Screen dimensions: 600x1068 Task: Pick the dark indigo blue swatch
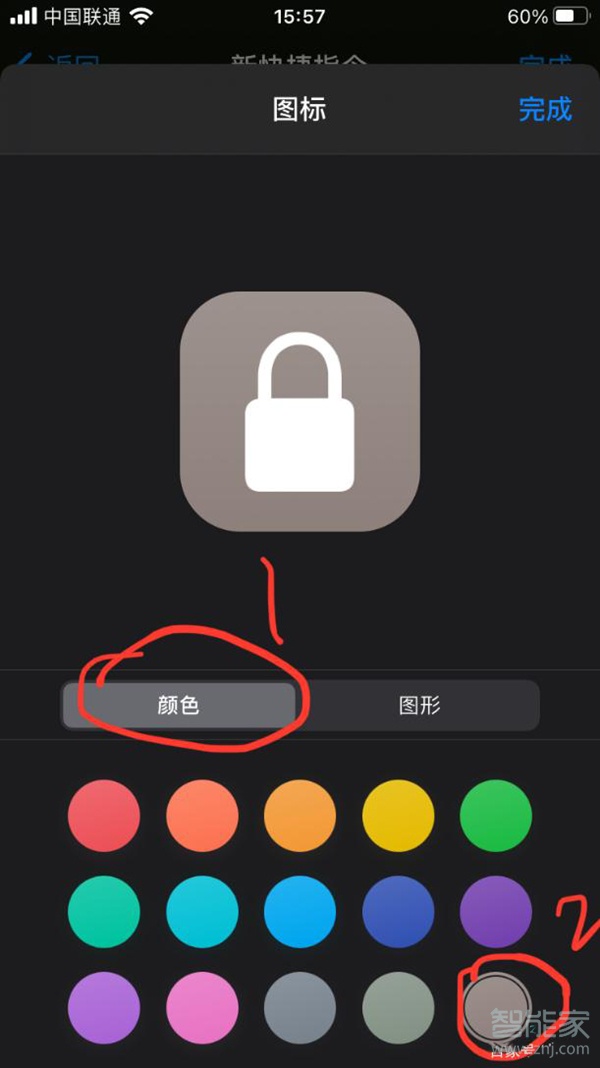(398, 912)
